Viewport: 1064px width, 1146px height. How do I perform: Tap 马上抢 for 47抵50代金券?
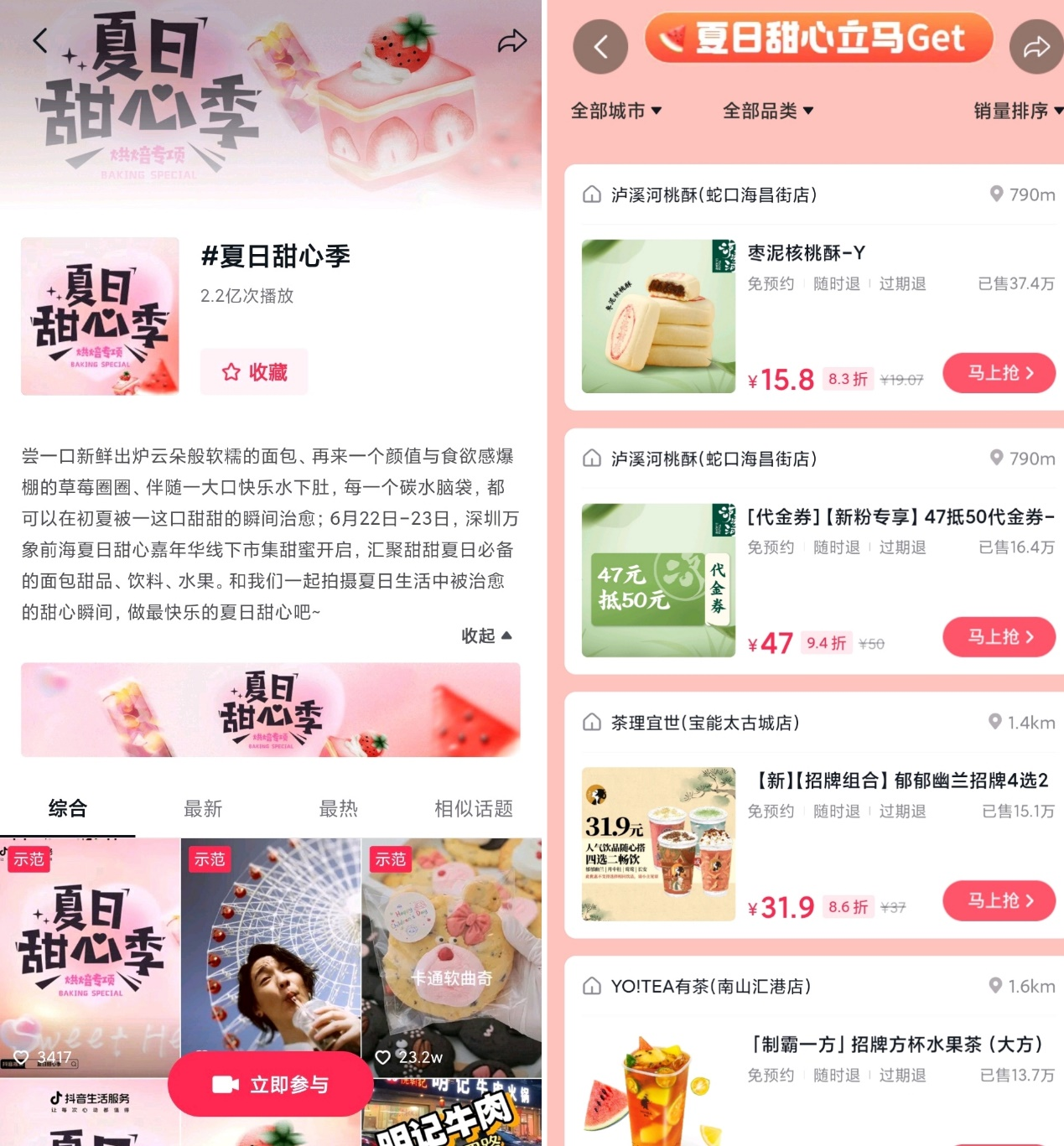coord(999,637)
